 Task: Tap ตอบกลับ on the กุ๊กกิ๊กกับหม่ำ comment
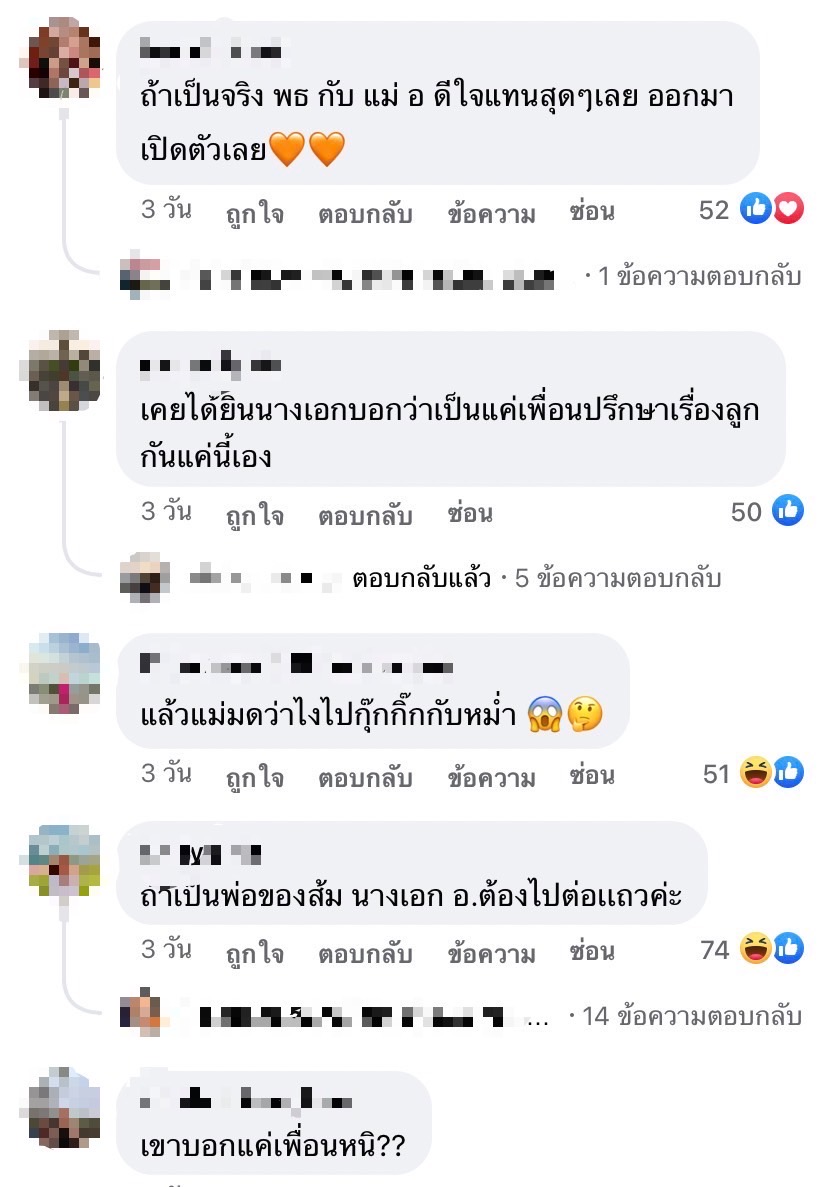365,777
